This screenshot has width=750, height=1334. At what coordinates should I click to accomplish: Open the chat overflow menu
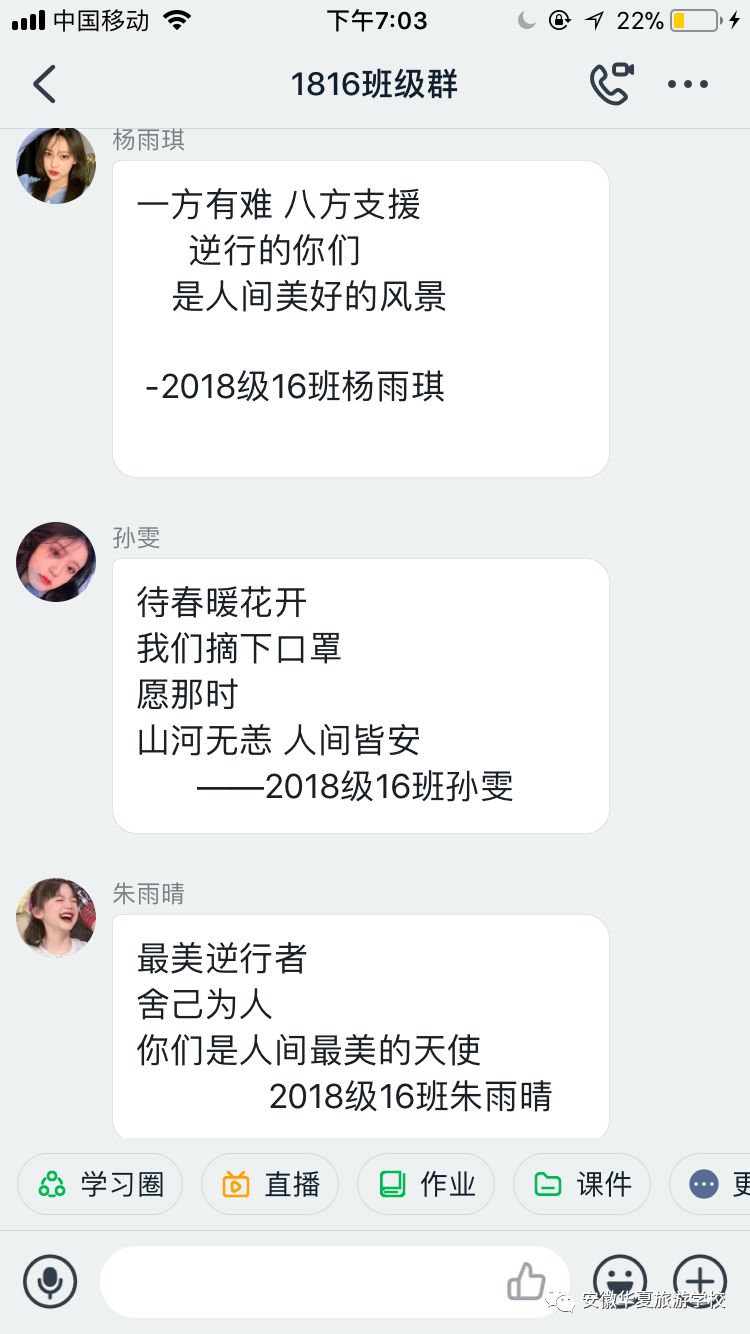[x=688, y=85]
